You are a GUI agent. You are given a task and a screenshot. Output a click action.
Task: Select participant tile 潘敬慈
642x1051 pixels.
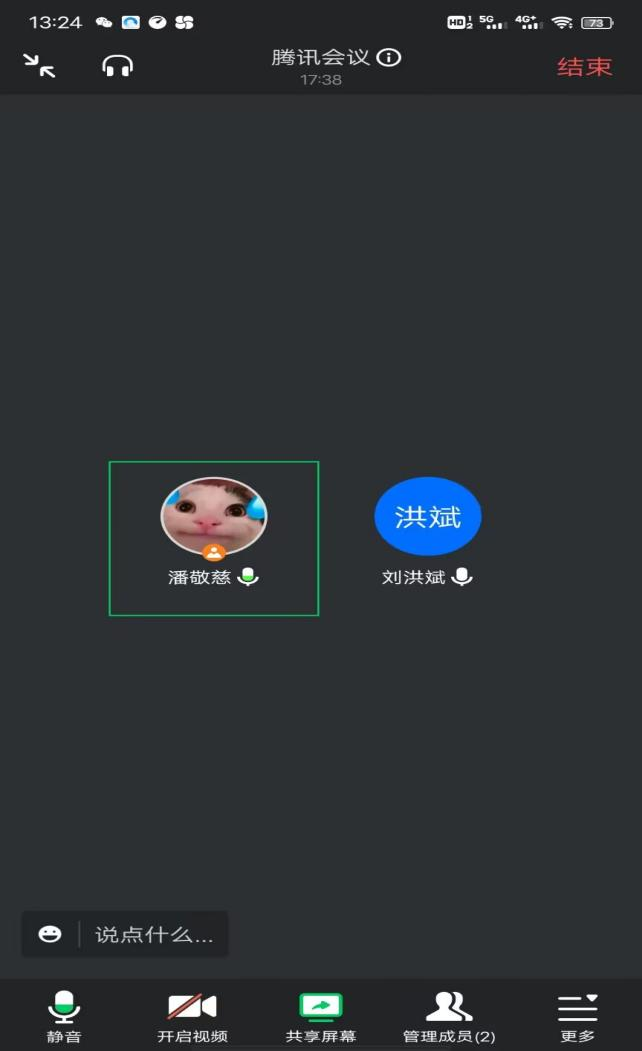tap(213, 537)
